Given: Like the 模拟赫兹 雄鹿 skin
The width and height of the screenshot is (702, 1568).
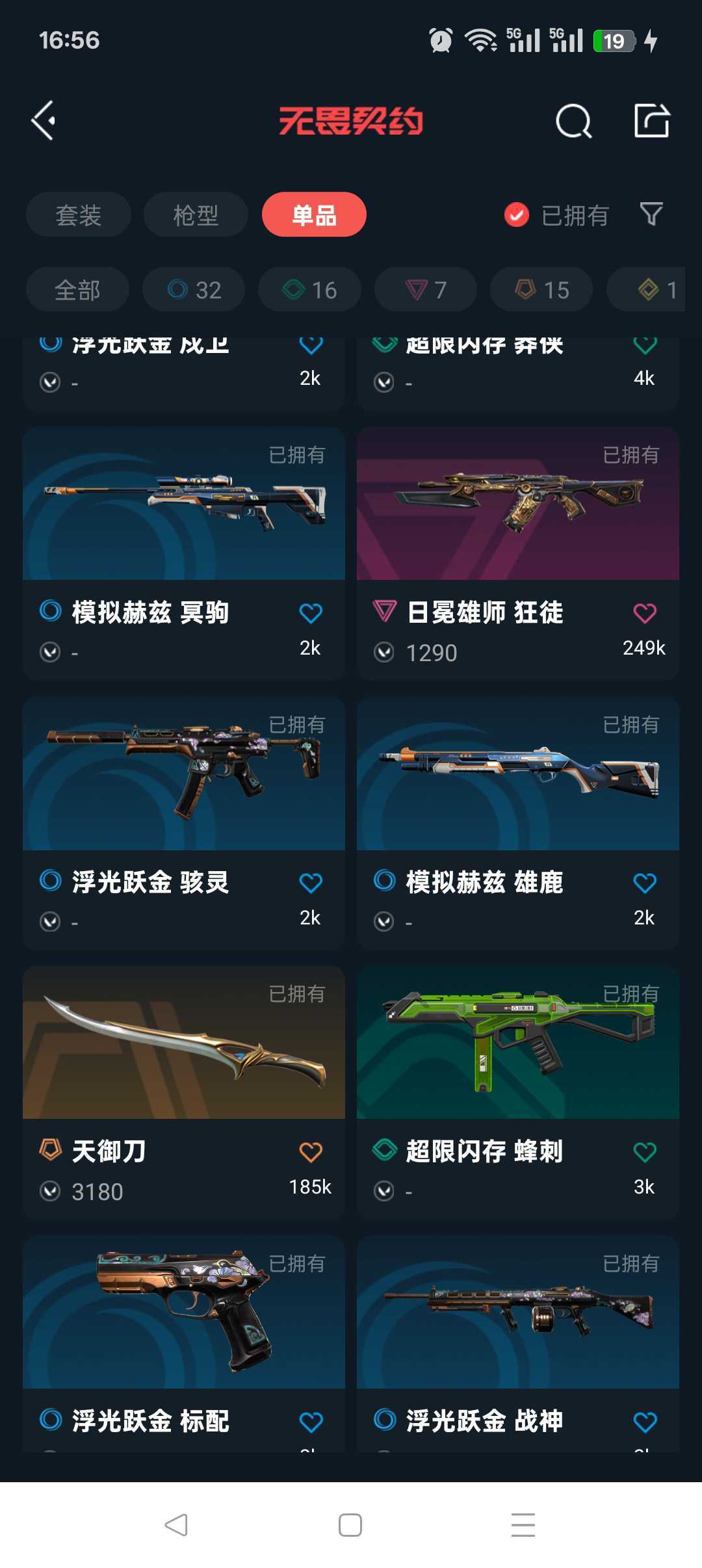Looking at the screenshot, I should pyautogui.click(x=645, y=883).
